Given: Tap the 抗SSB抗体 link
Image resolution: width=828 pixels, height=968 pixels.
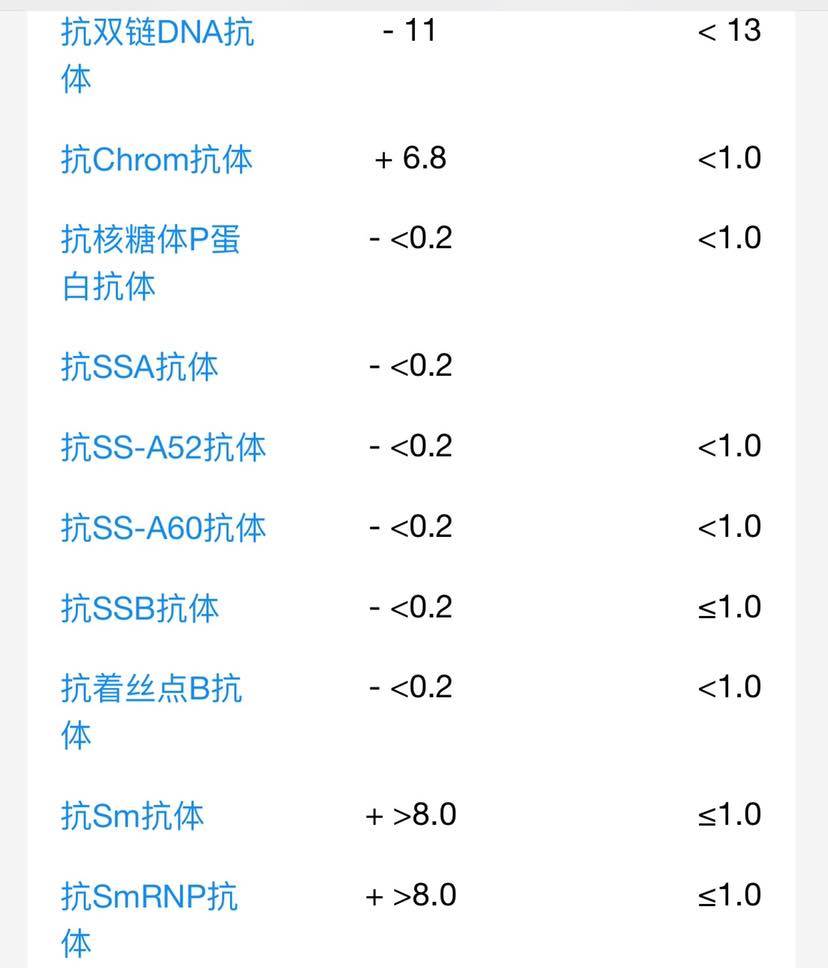Looking at the screenshot, I should point(139,608).
